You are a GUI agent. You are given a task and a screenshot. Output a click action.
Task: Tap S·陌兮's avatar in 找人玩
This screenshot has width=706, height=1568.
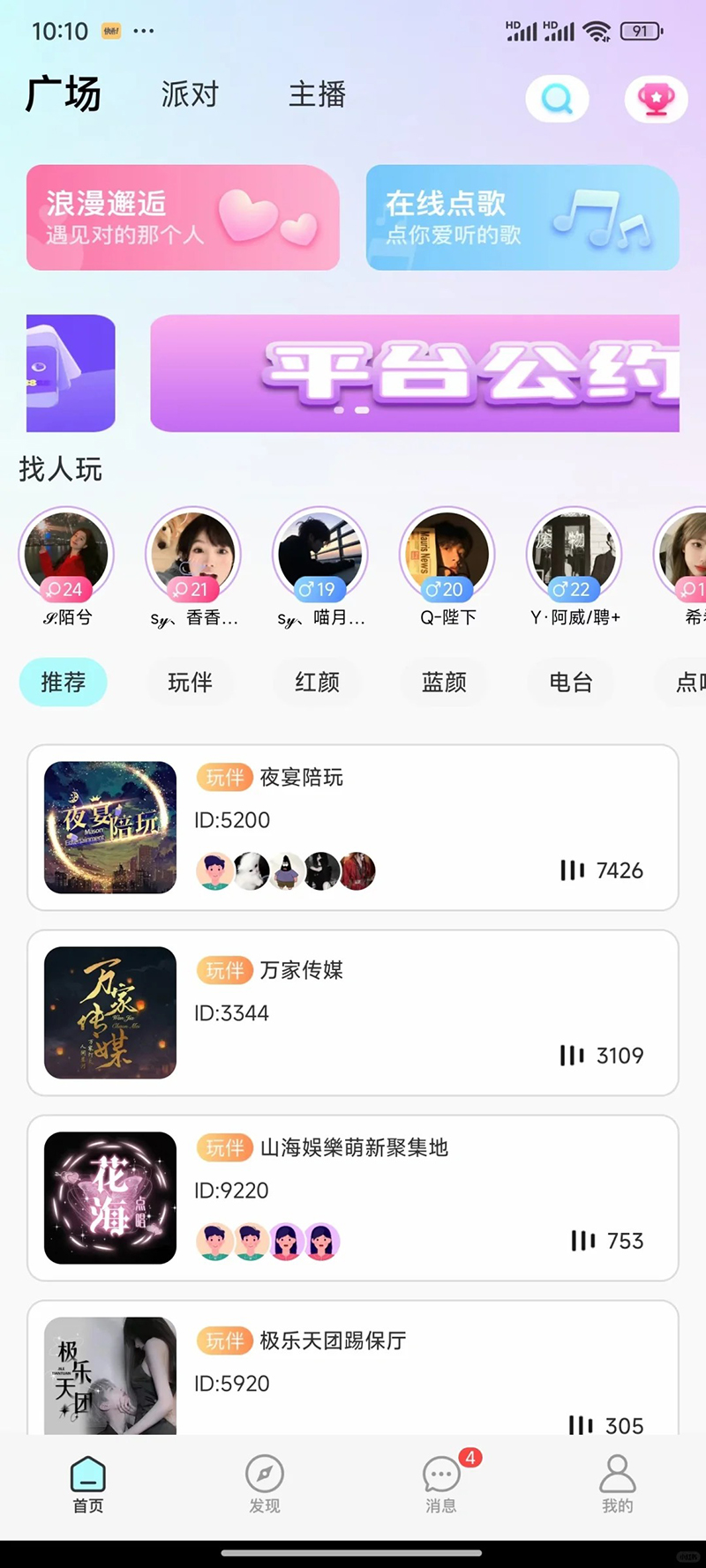pos(65,554)
